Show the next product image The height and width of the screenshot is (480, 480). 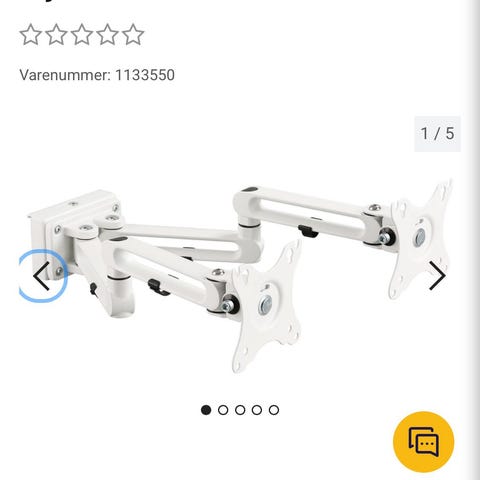[437, 276]
